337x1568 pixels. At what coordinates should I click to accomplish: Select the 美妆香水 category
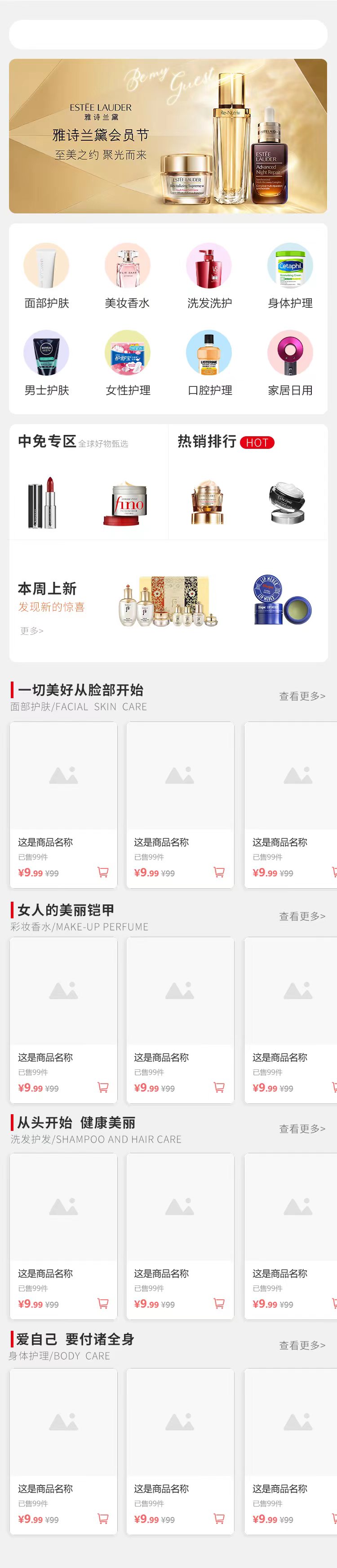point(127,276)
